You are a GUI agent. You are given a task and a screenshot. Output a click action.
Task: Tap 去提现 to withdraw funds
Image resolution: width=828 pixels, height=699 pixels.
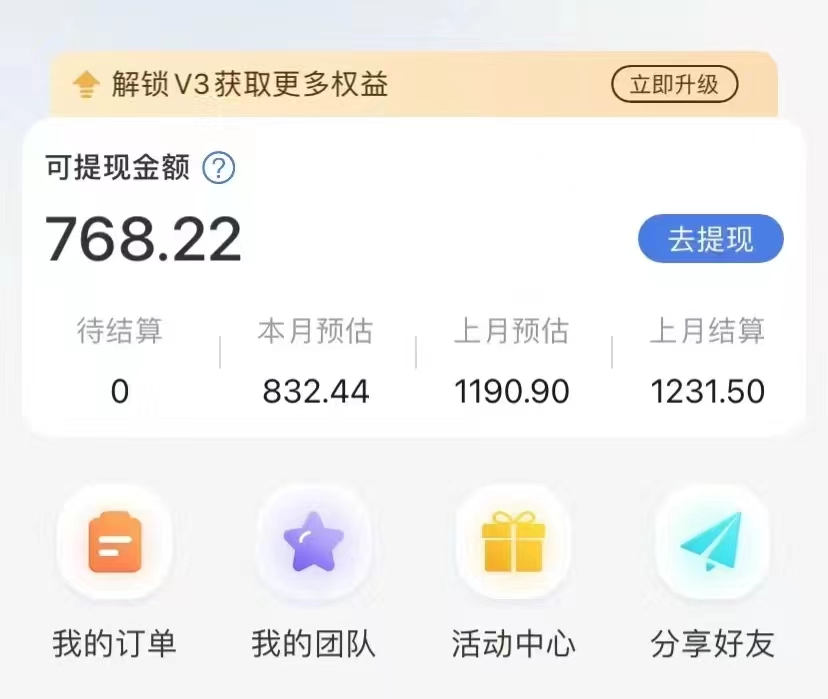point(710,239)
